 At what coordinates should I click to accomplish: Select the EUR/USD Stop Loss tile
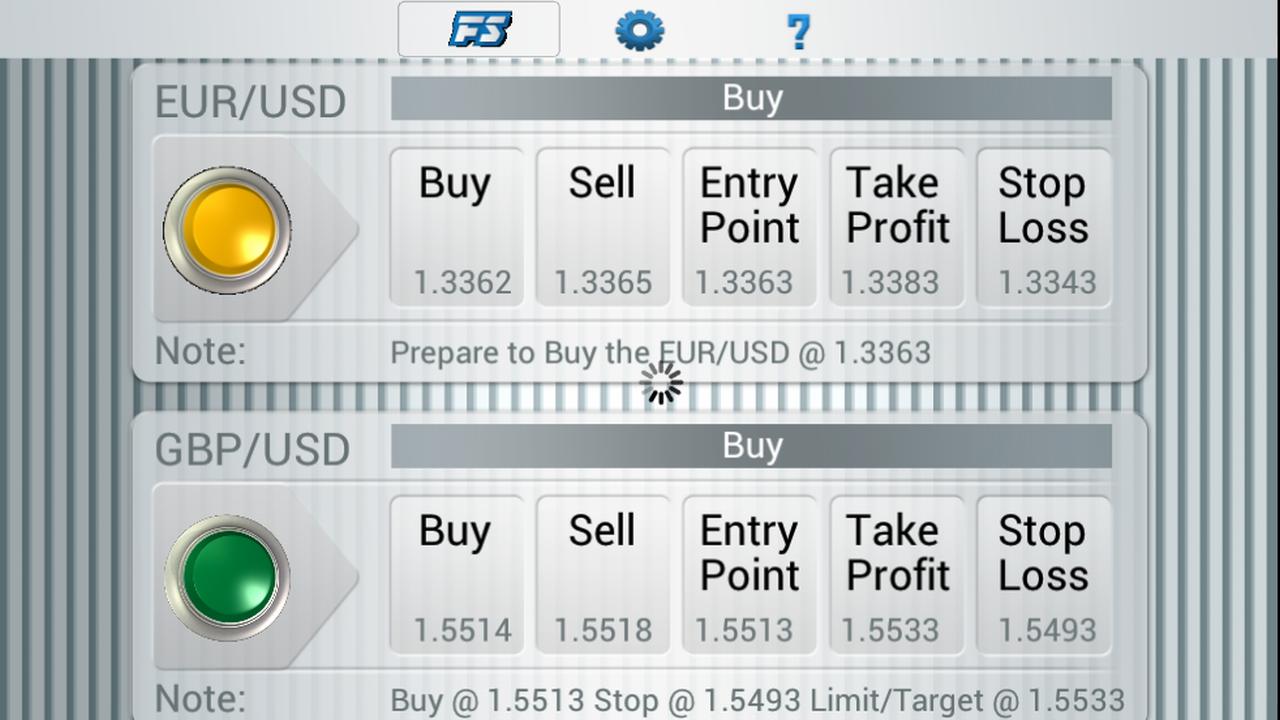coord(1044,227)
